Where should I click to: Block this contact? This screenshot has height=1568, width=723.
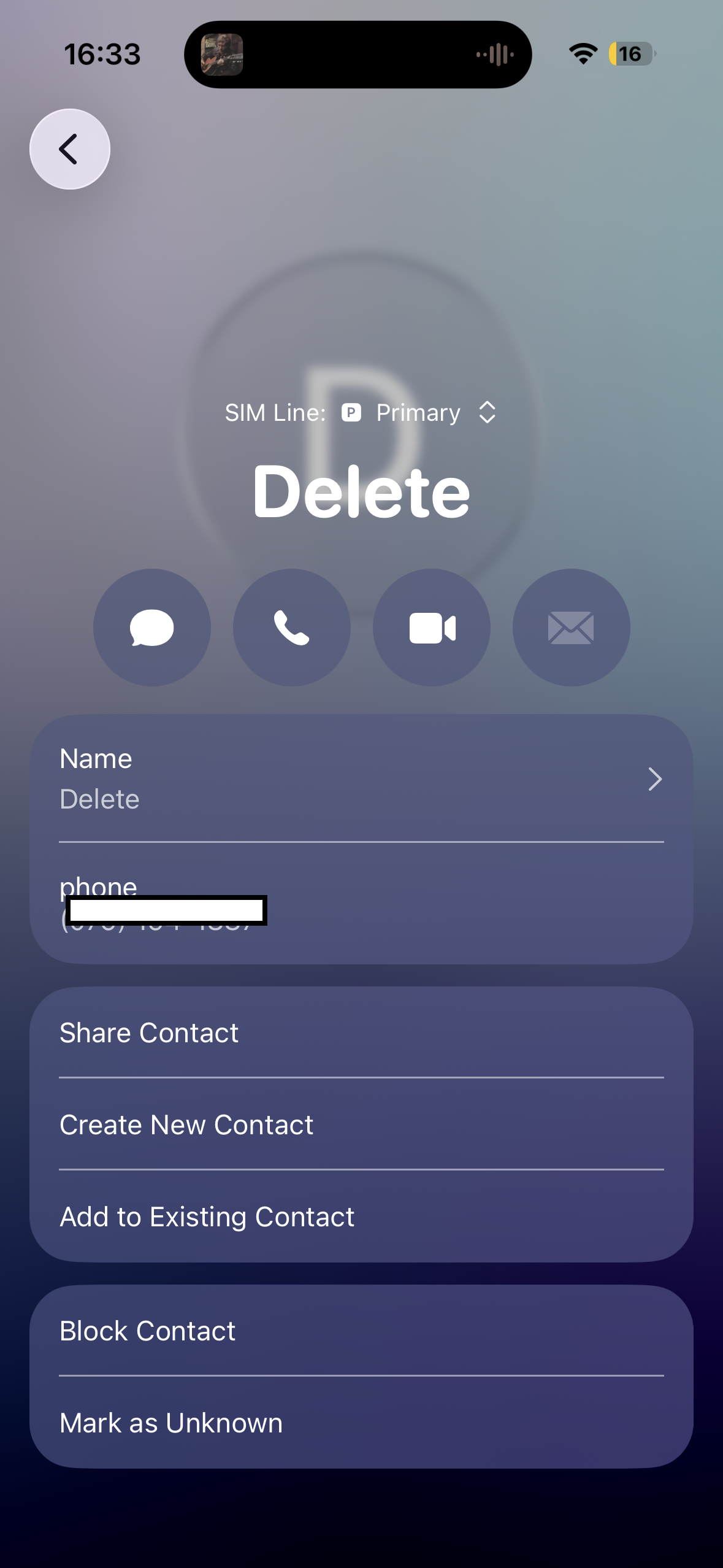(361, 1331)
